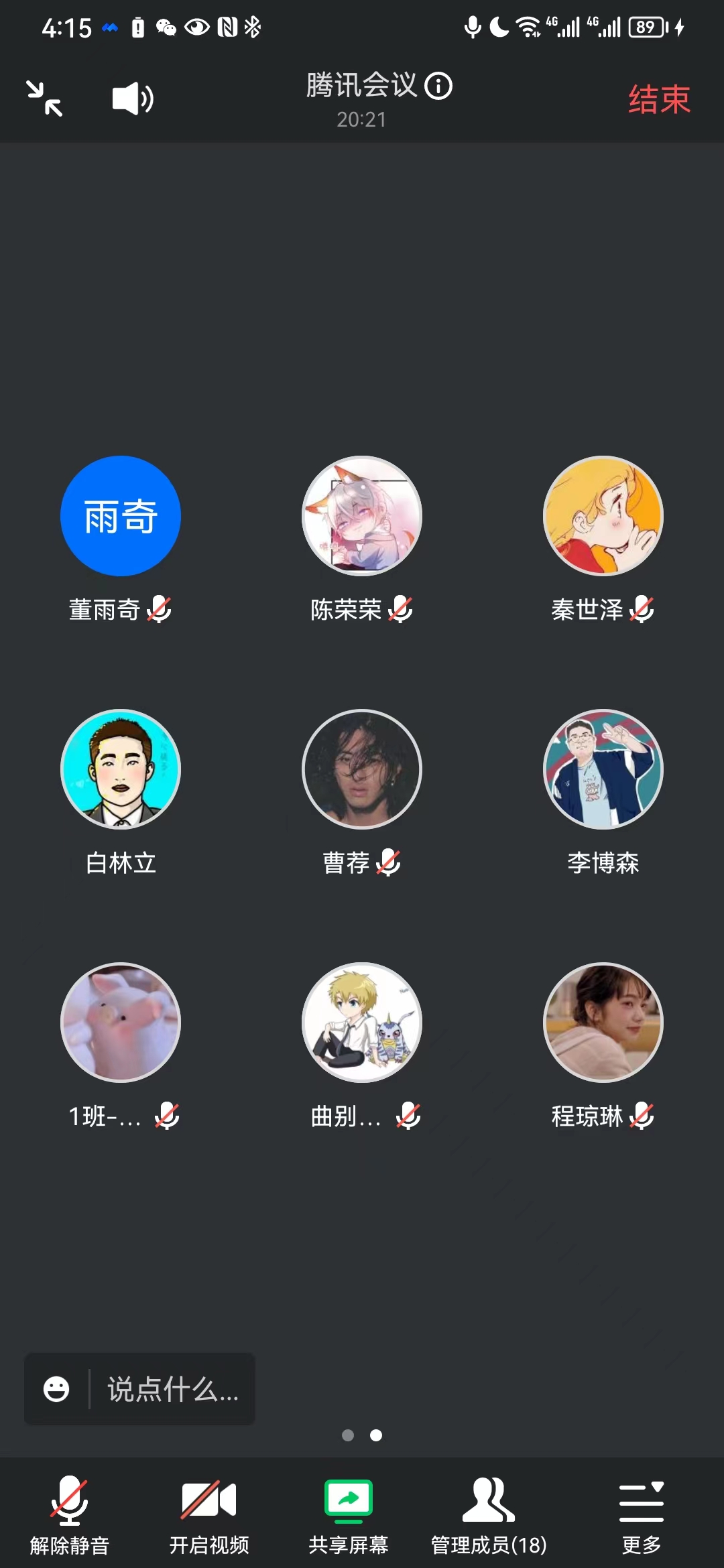Open the 更多 menu

(642, 1513)
